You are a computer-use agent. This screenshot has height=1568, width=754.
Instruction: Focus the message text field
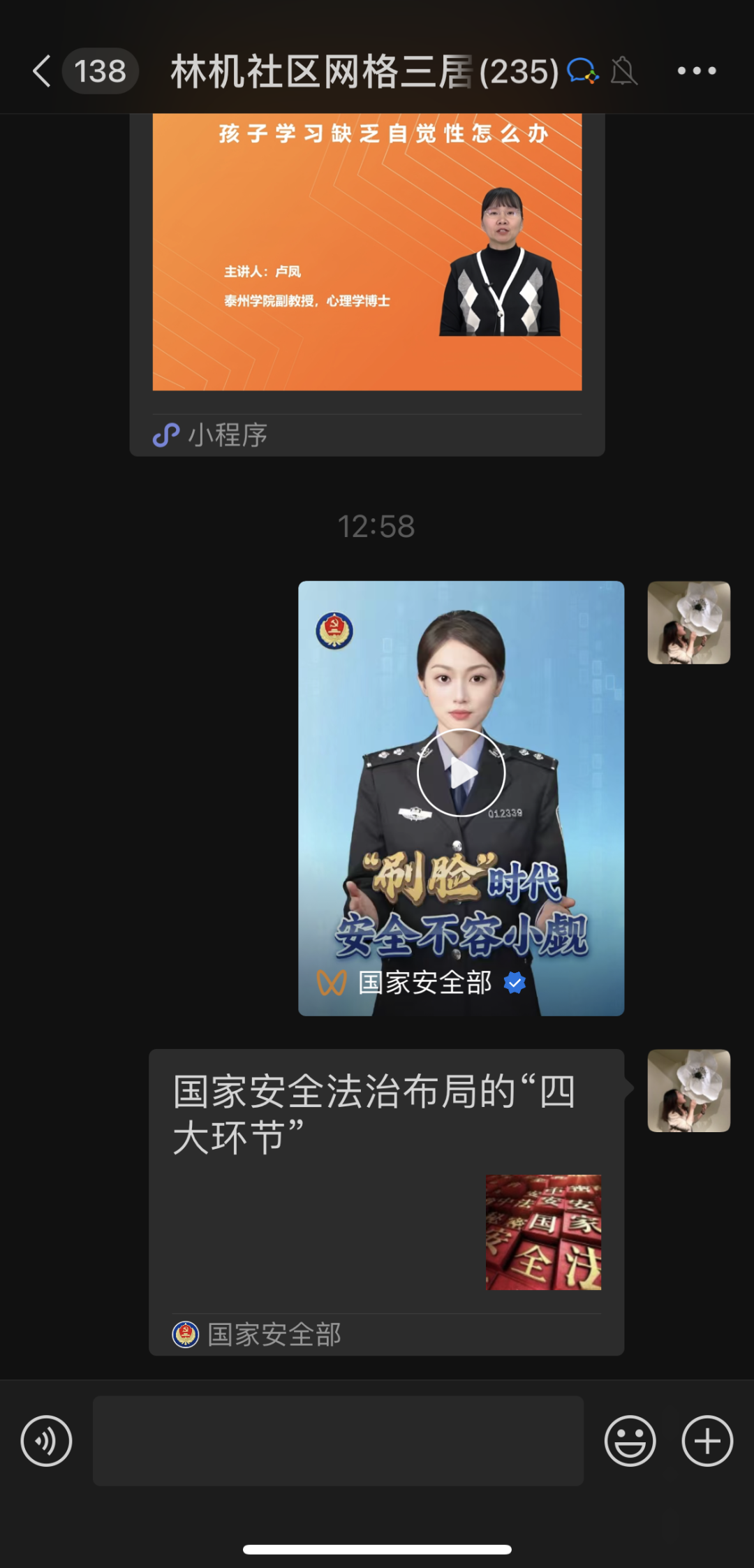point(338,1441)
